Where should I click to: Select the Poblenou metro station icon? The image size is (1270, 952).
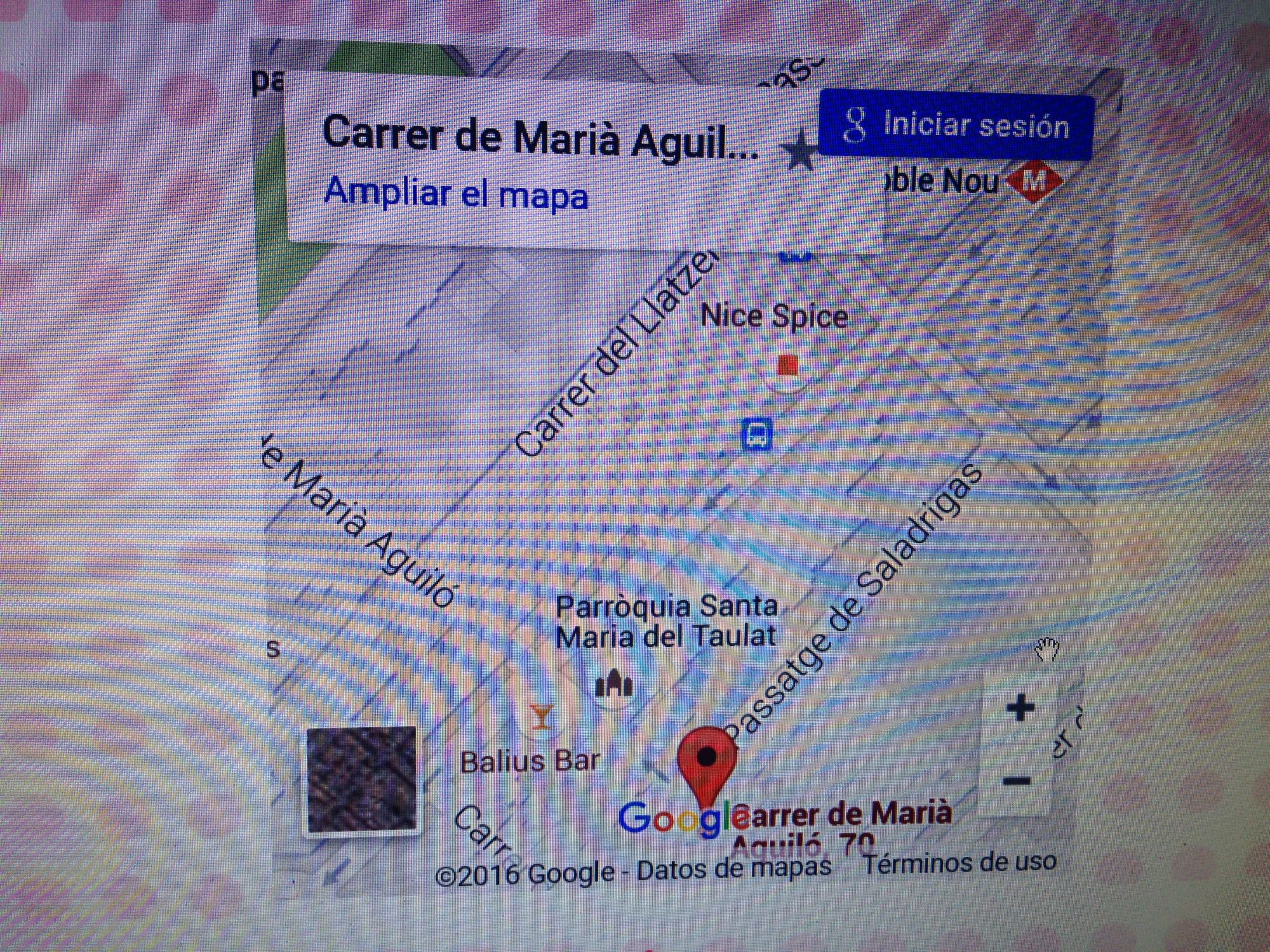coord(1034,182)
